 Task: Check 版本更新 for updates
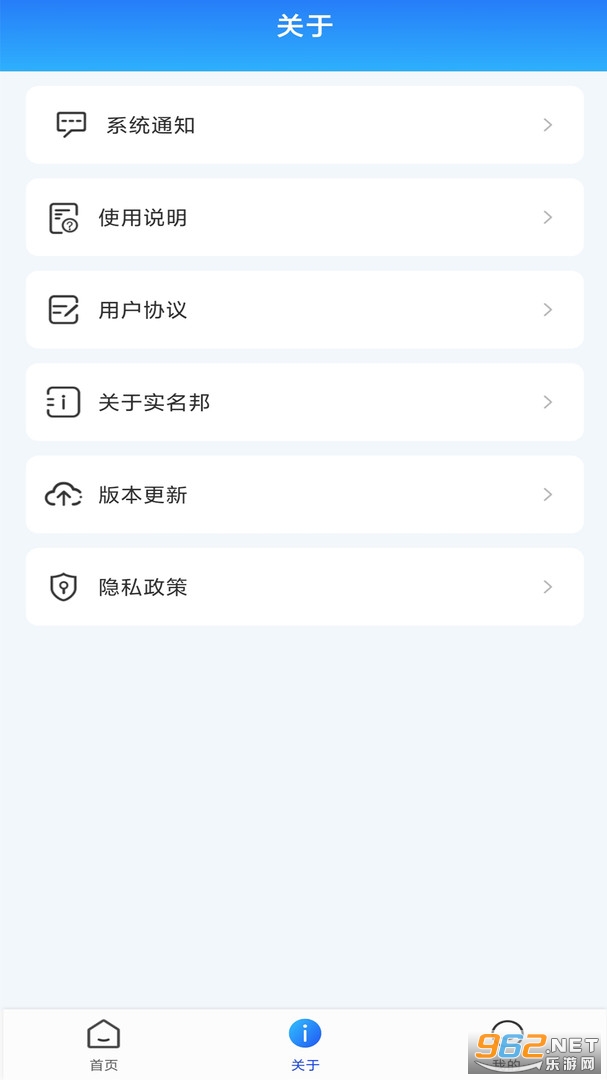(304, 495)
